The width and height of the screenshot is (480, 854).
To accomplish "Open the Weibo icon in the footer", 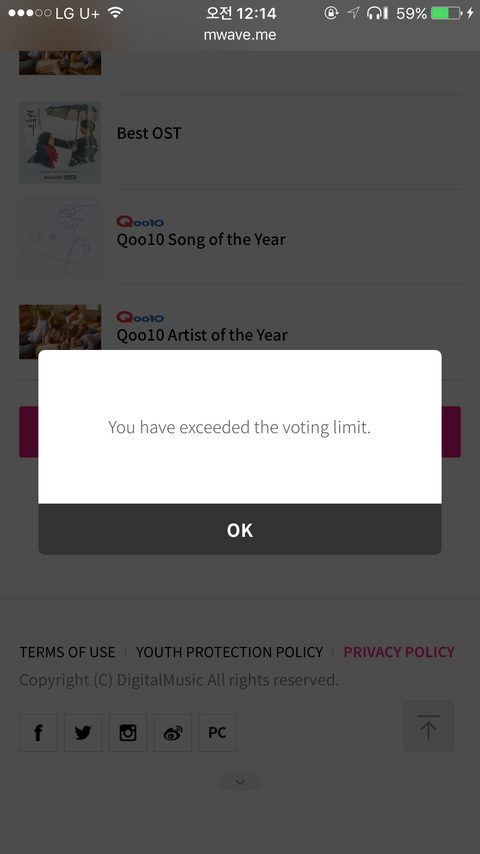I will 173,733.
